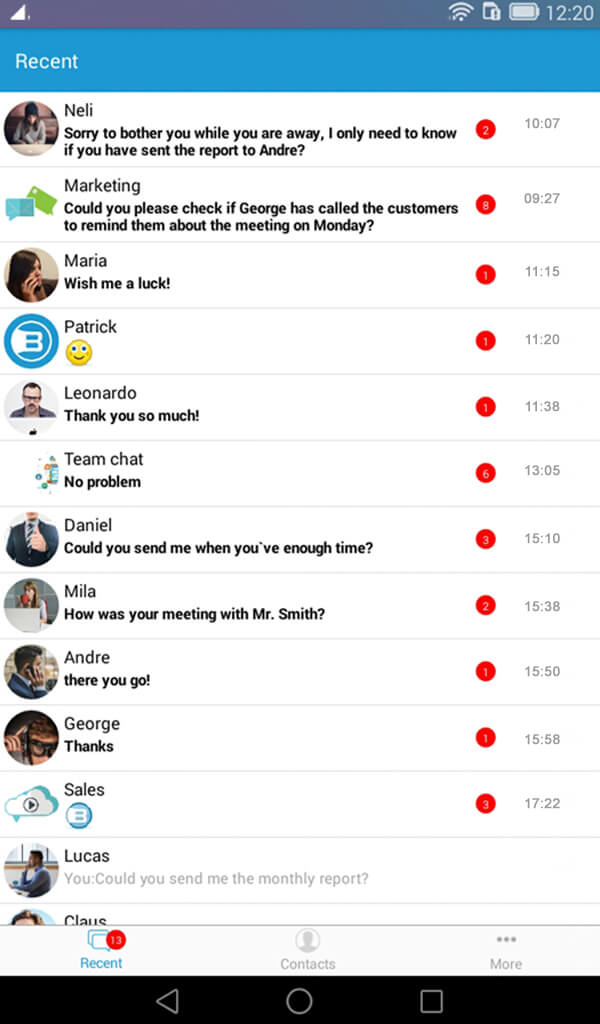Go to the home screen
The width and height of the screenshot is (600, 1024).
point(299,1000)
